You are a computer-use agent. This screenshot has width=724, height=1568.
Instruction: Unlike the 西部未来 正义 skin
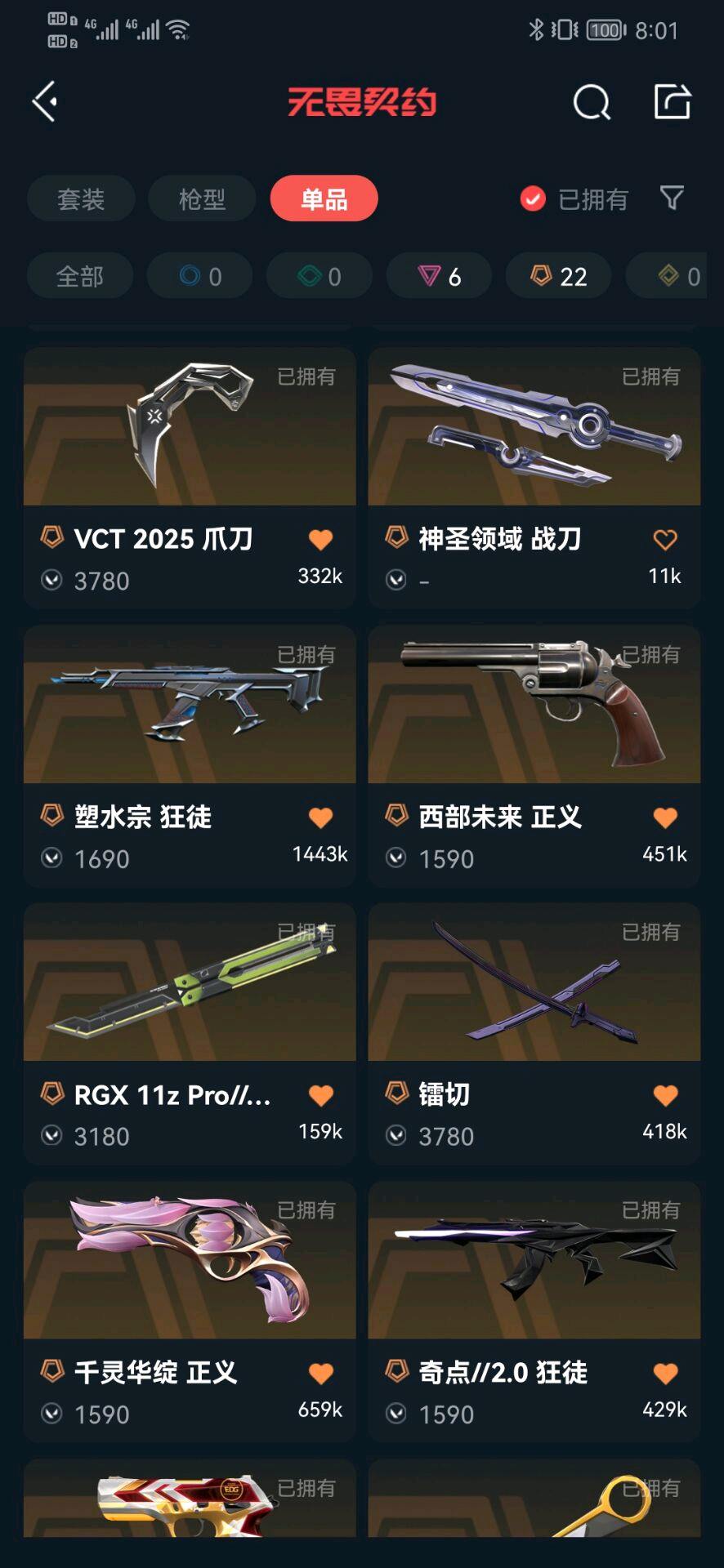tap(665, 817)
